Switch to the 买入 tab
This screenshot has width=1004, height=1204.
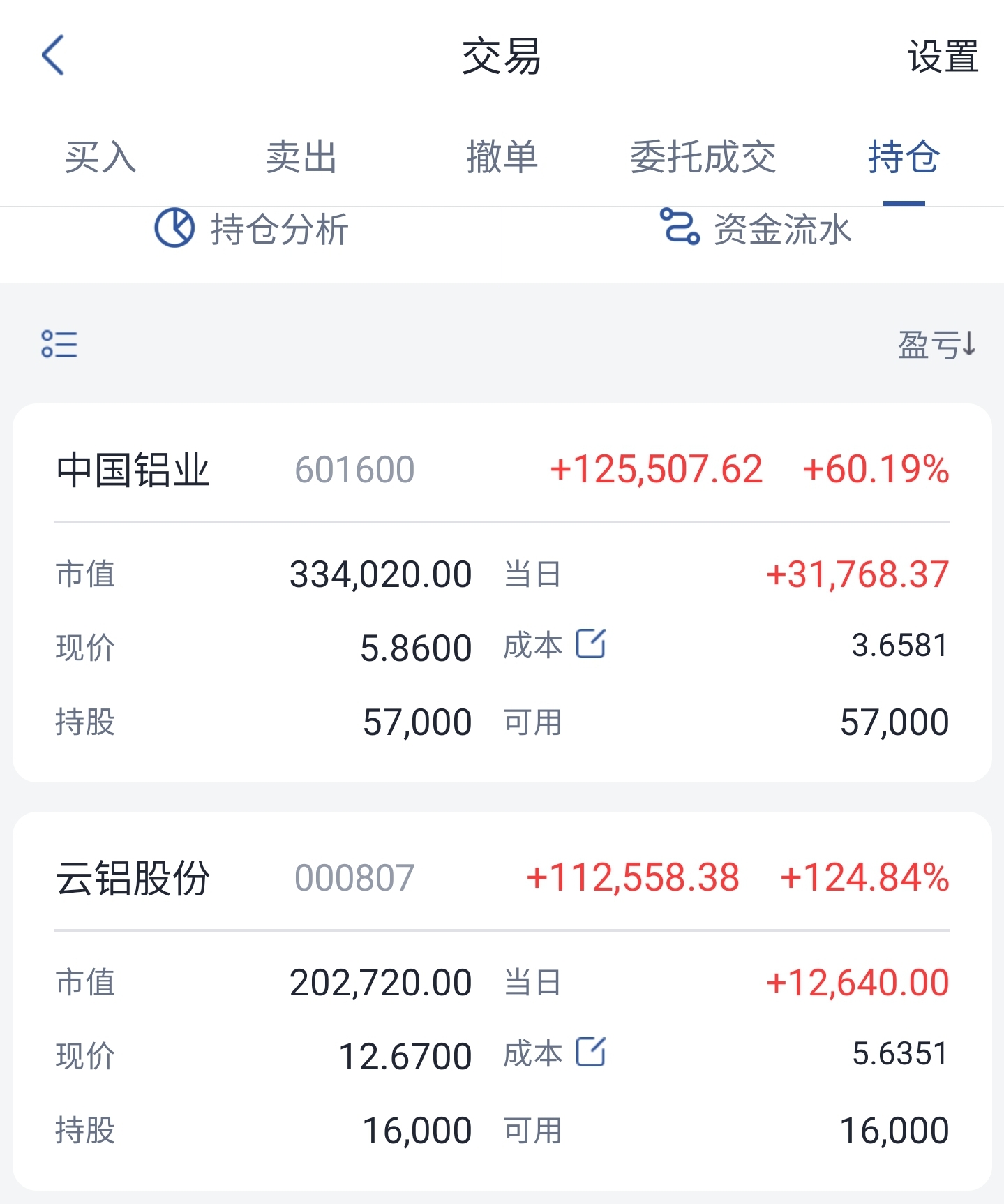pyautogui.click(x=100, y=157)
